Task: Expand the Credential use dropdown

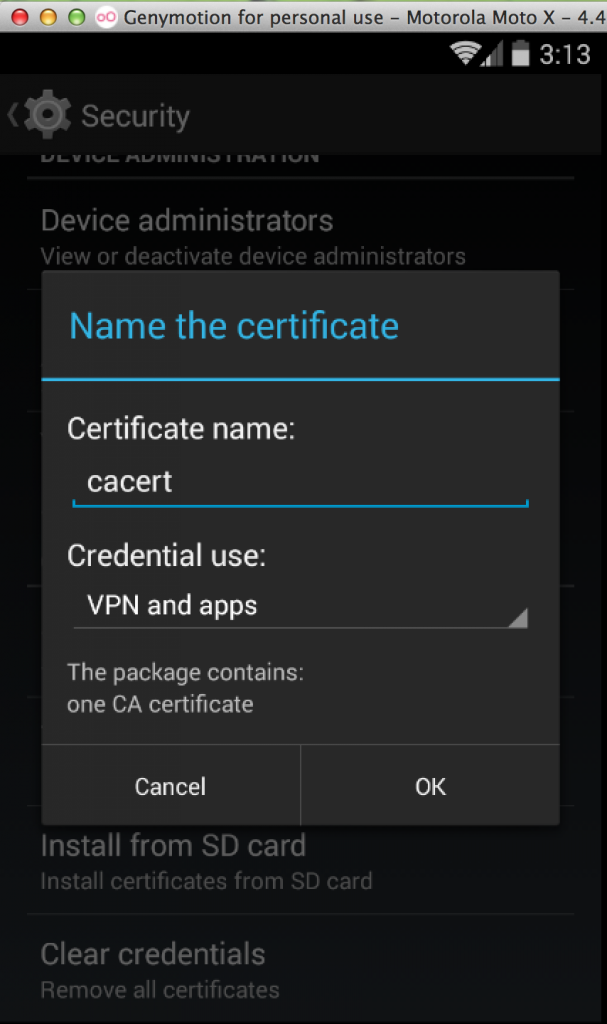Action: [300, 606]
